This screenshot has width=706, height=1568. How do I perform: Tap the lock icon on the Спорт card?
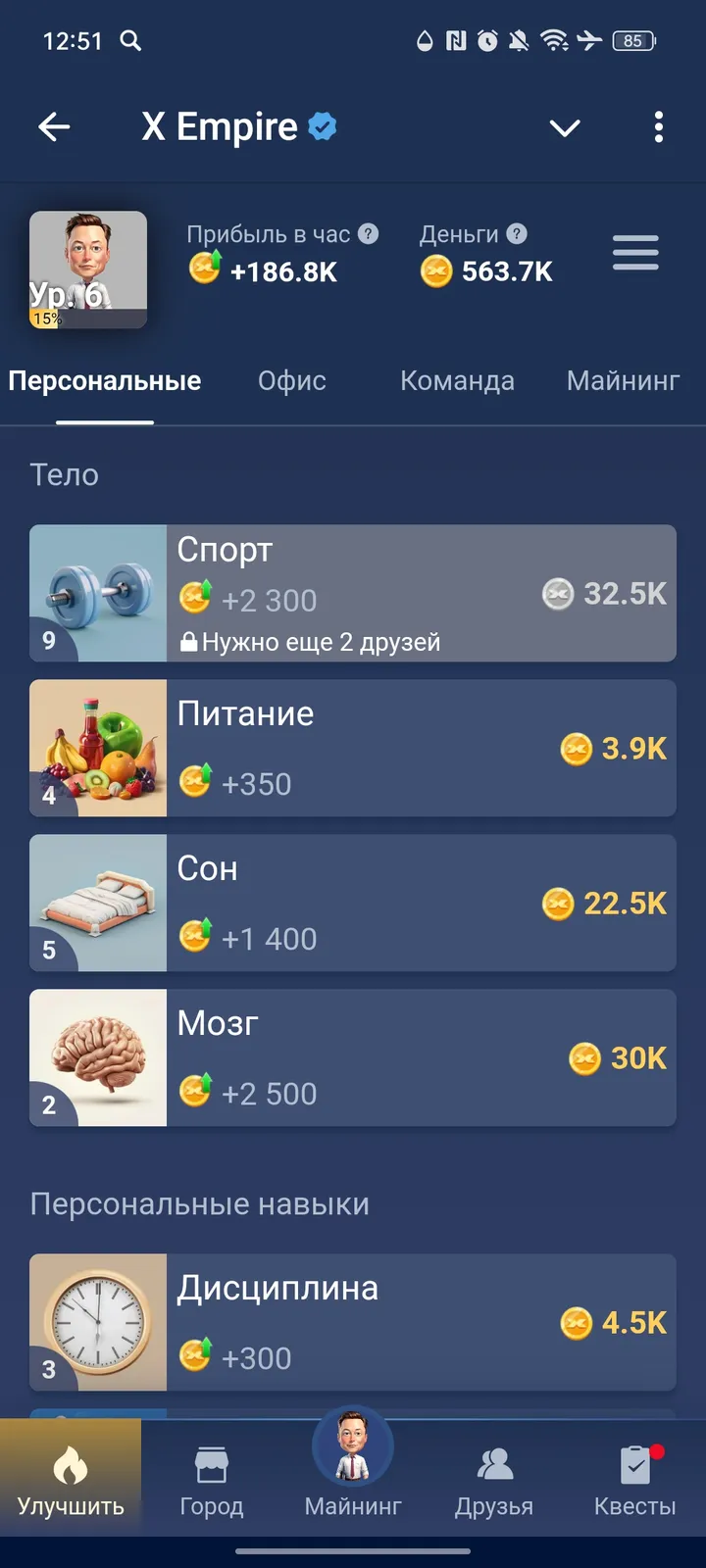(x=189, y=642)
